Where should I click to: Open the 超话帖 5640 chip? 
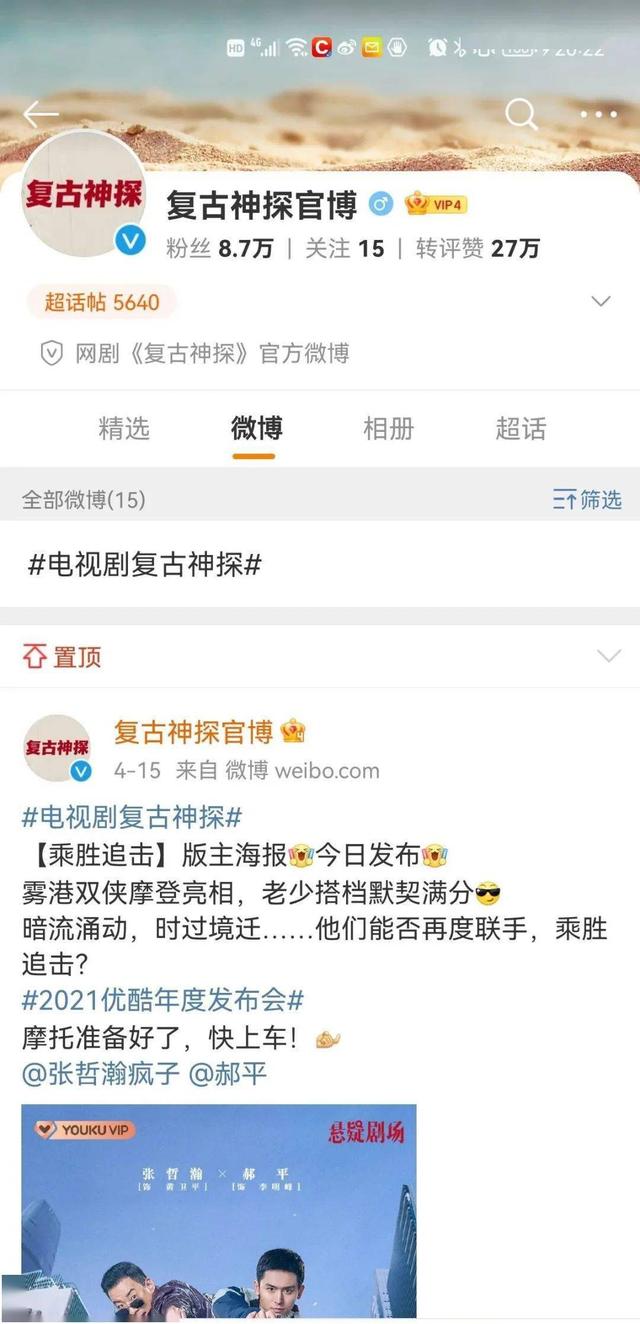[x=101, y=301]
